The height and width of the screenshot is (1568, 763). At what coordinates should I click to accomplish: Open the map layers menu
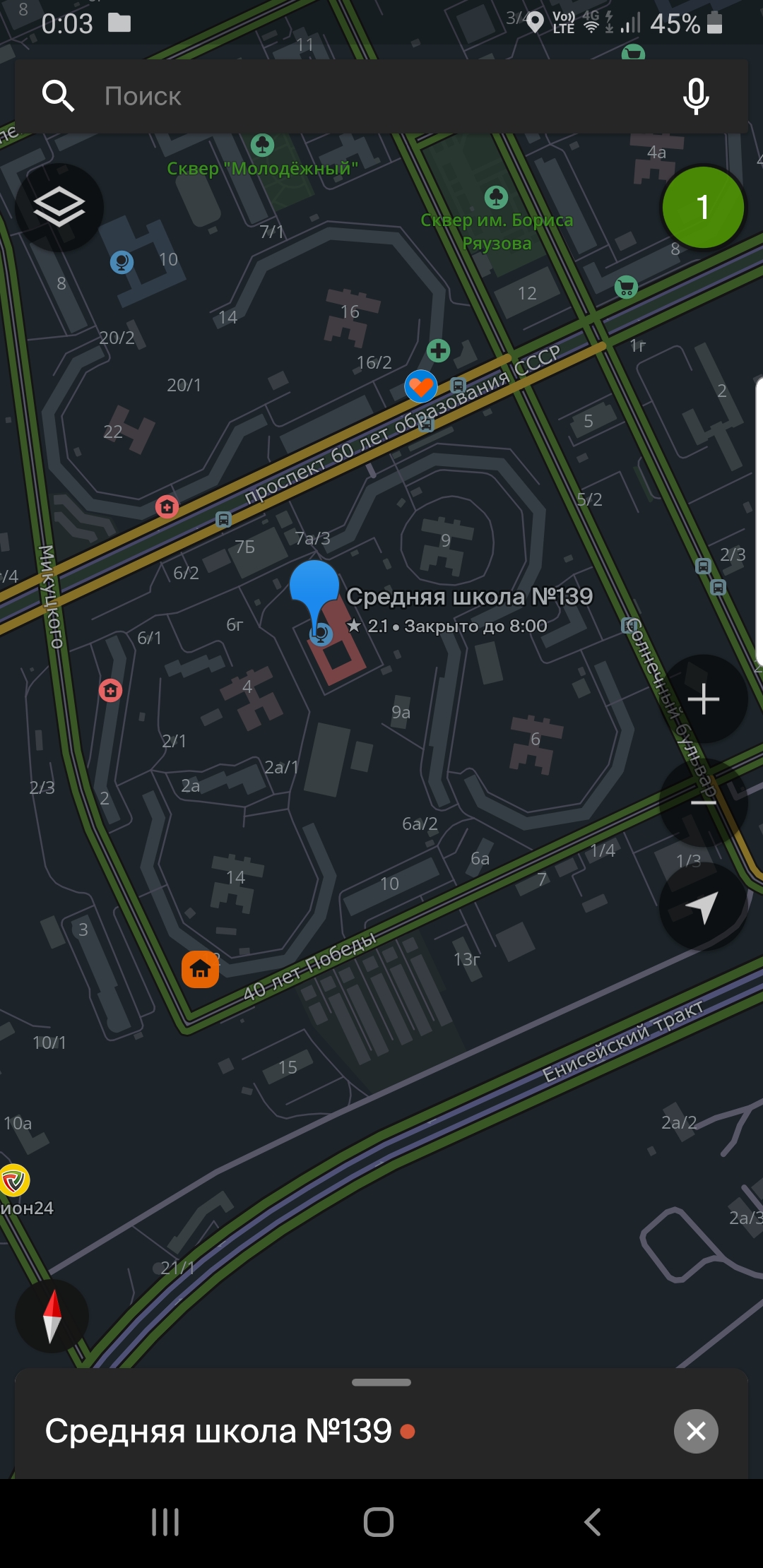(x=59, y=208)
